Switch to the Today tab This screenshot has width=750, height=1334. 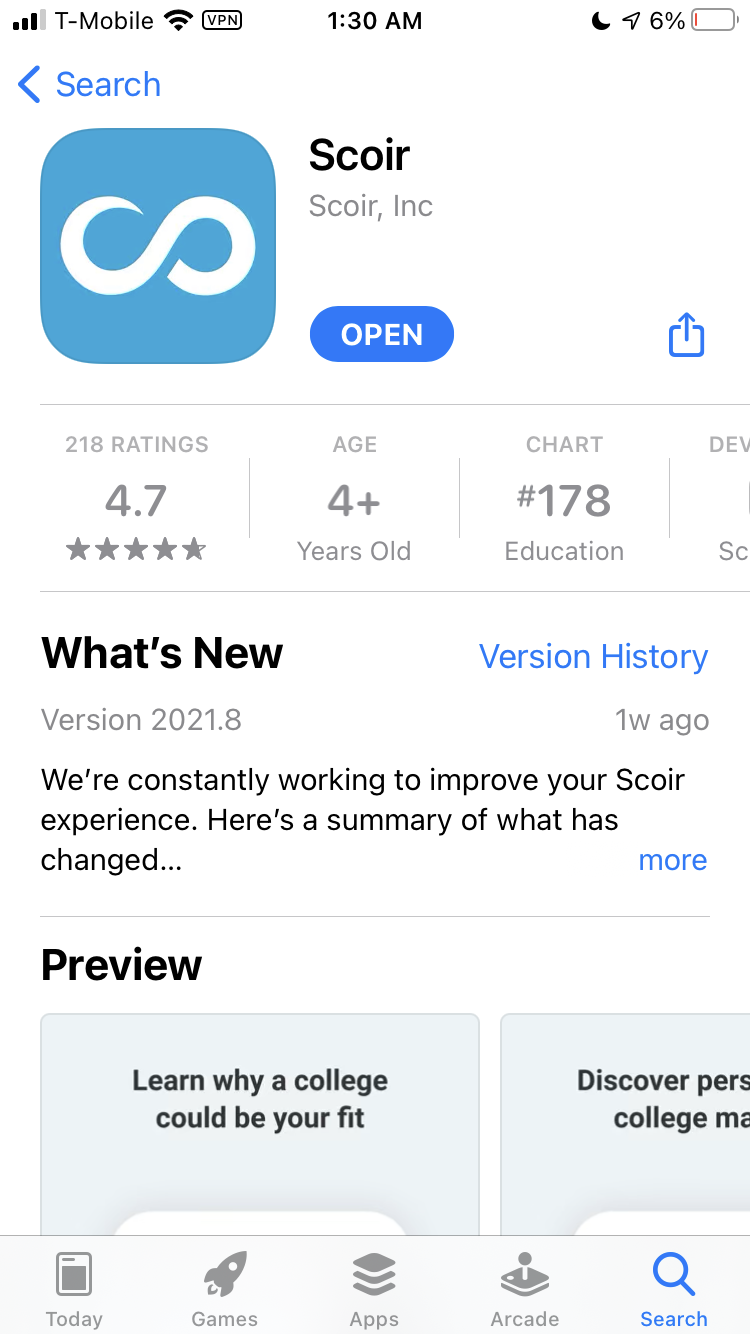74,1290
